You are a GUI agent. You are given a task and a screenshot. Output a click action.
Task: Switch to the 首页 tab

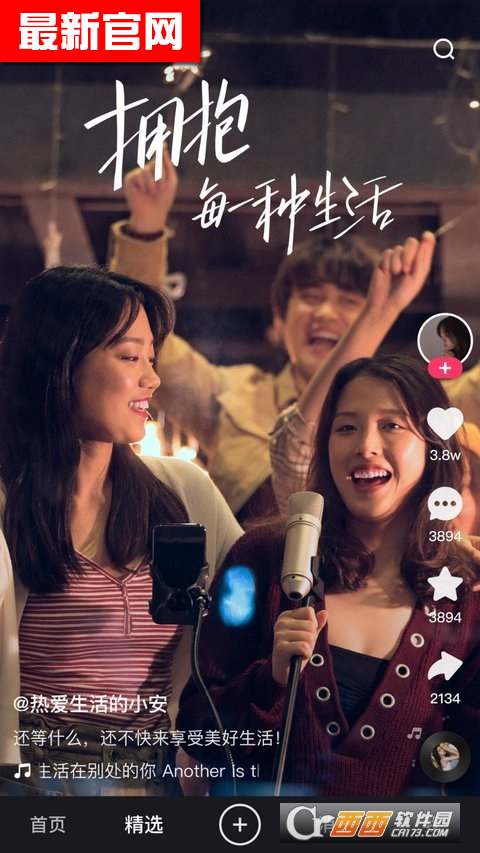coord(48,825)
